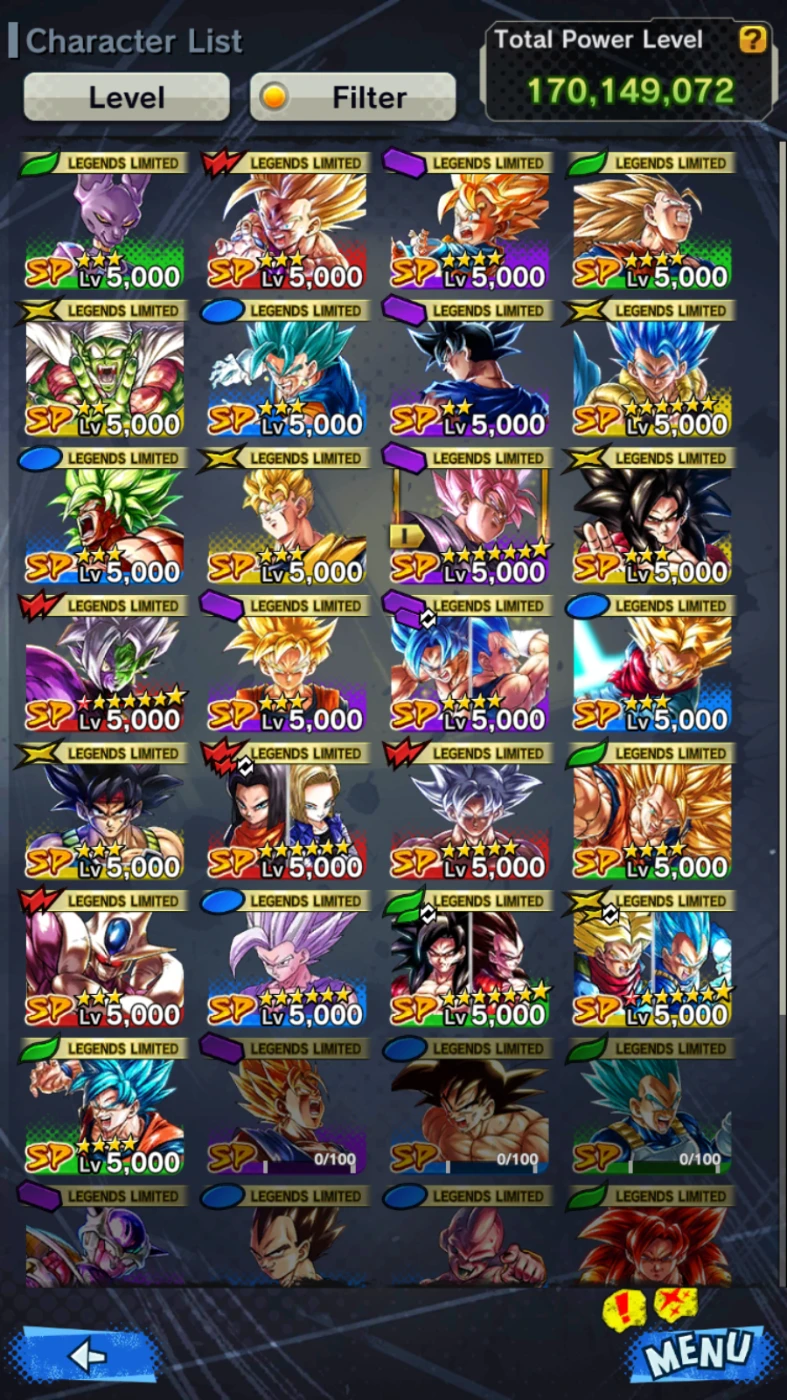Image resolution: width=787 pixels, height=1400 pixels.
Task: Open the Total Power Level help icon
Action: pyautogui.click(x=752, y=40)
